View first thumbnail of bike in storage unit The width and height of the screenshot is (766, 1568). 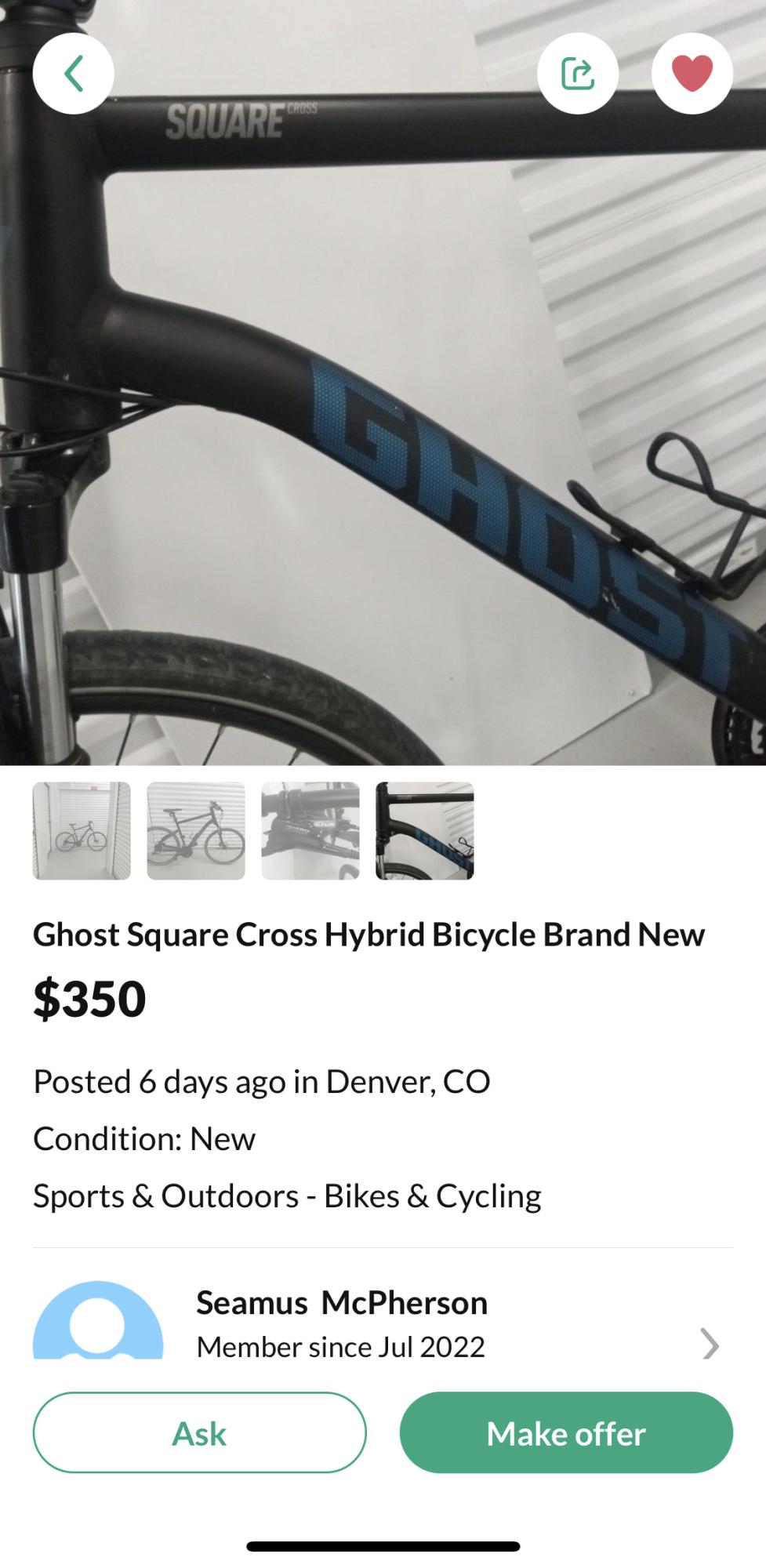pyautogui.click(x=82, y=831)
